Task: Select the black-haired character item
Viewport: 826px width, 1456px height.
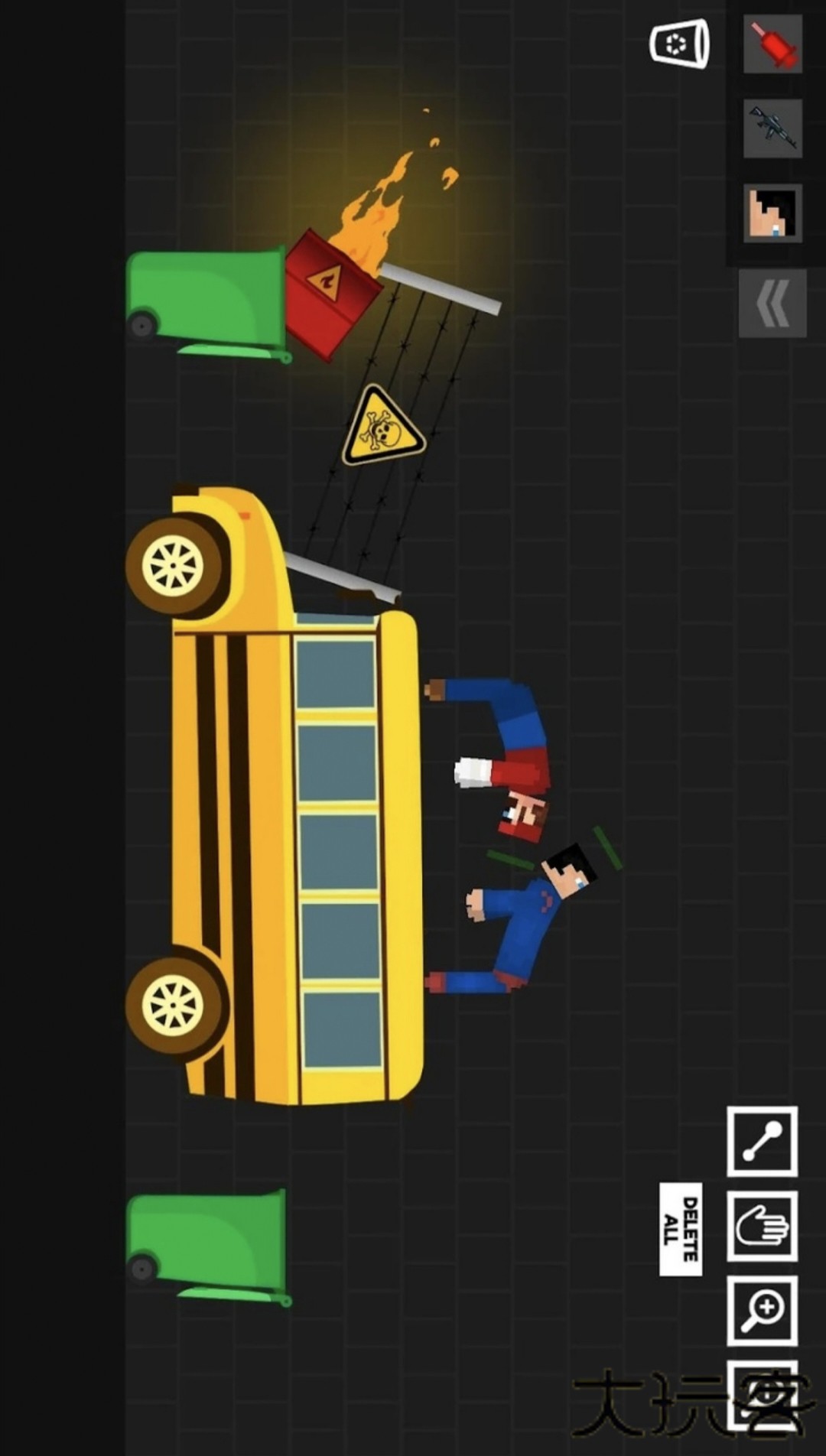Action: (x=772, y=213)
